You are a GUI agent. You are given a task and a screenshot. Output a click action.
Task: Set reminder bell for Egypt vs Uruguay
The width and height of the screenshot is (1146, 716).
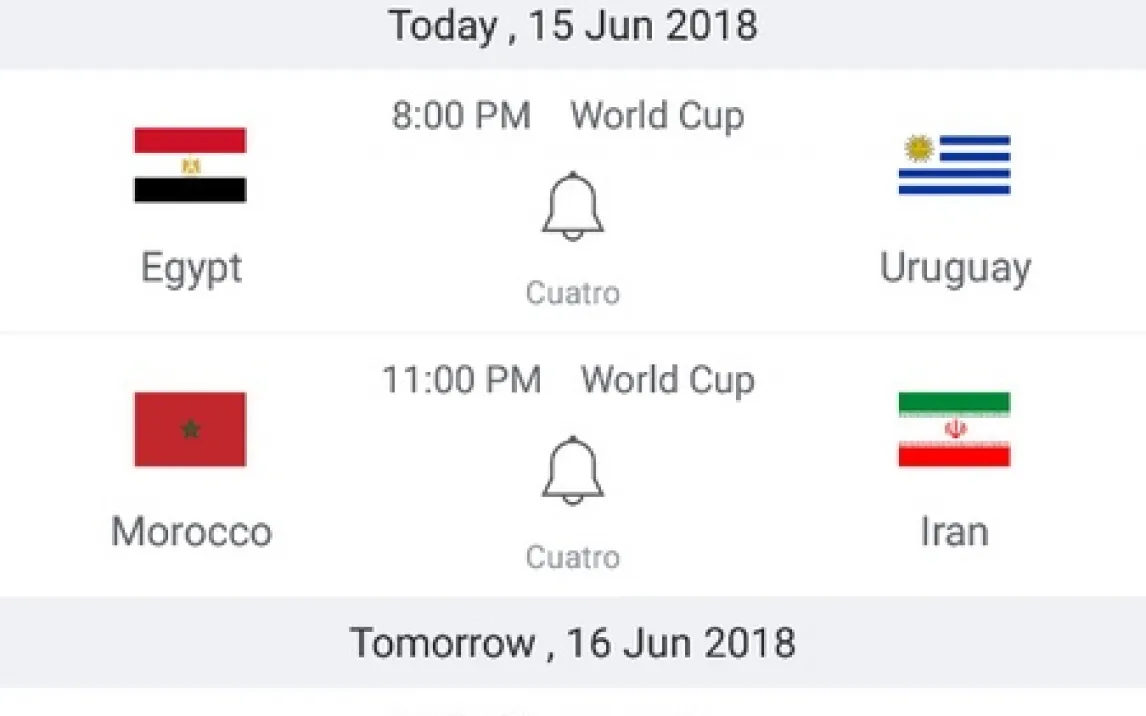(573, 206)
